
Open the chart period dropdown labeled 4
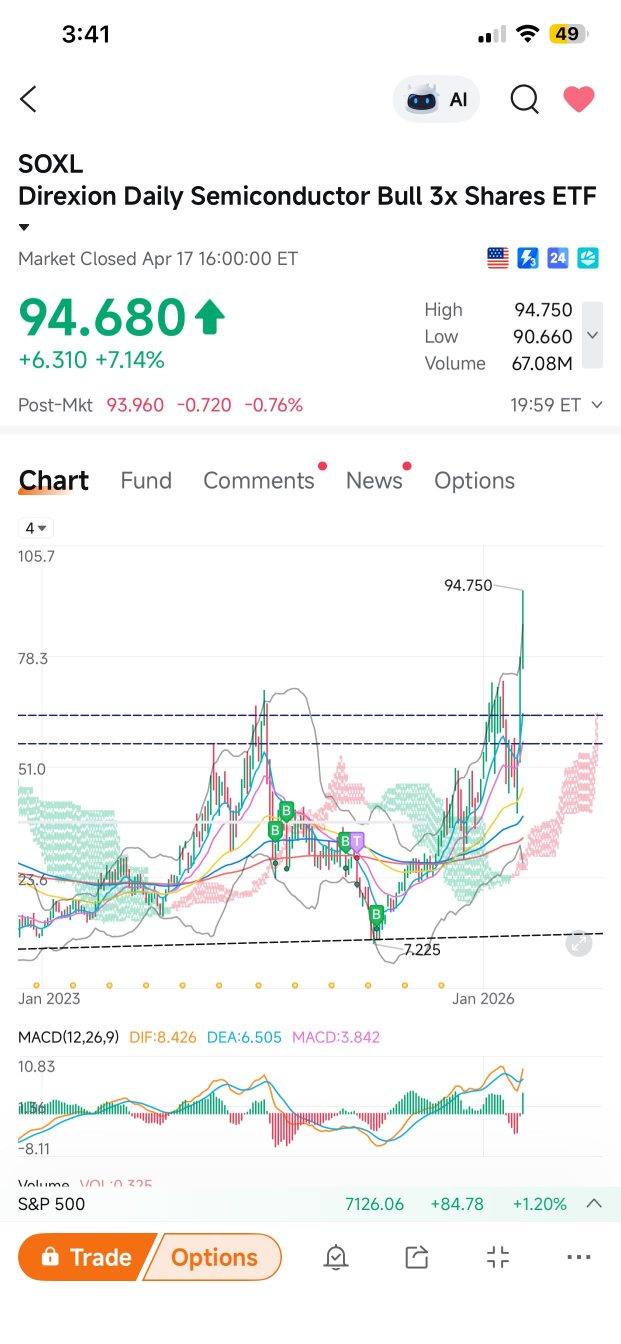tap(38, 528)
